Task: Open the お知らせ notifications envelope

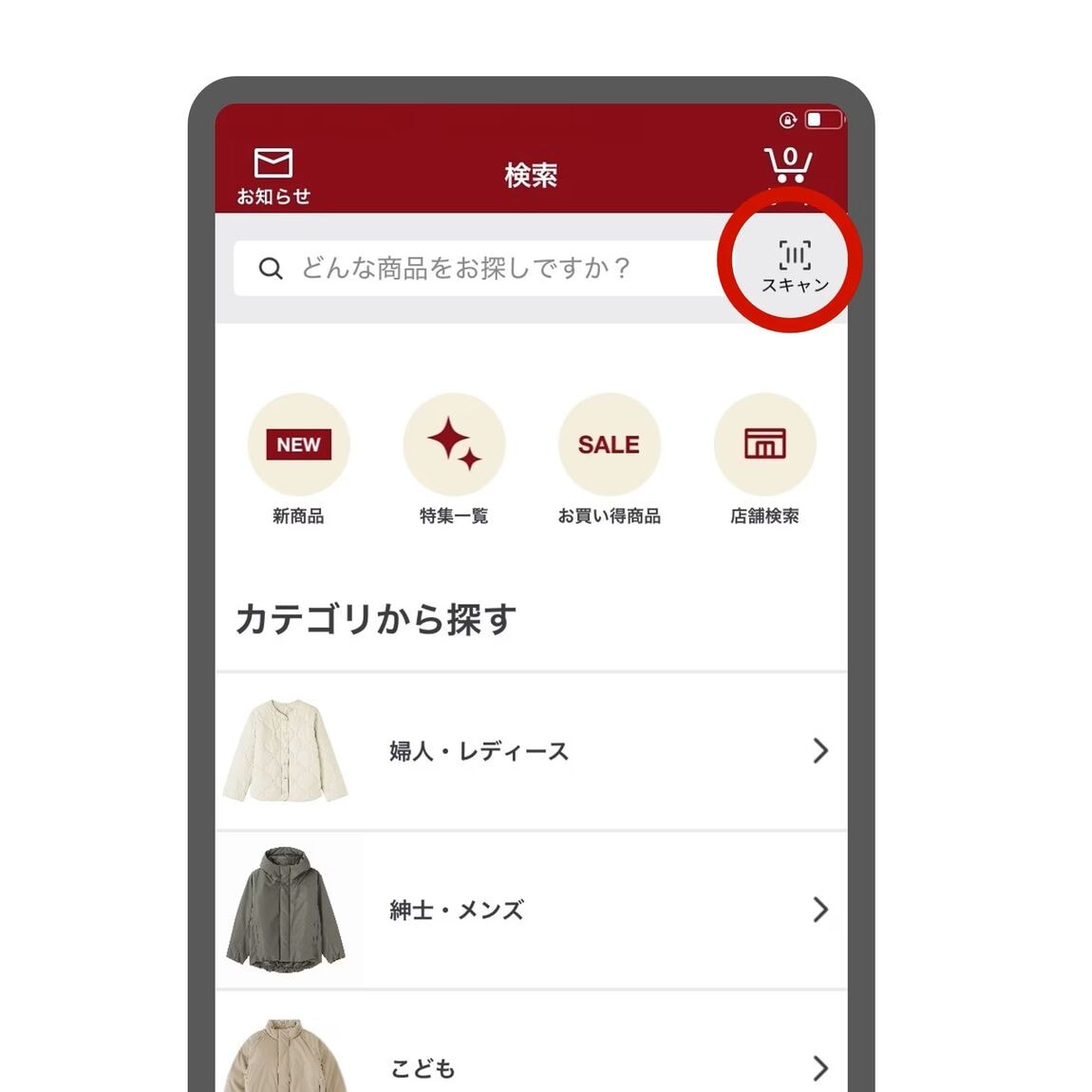Action: tap(273, 175)
